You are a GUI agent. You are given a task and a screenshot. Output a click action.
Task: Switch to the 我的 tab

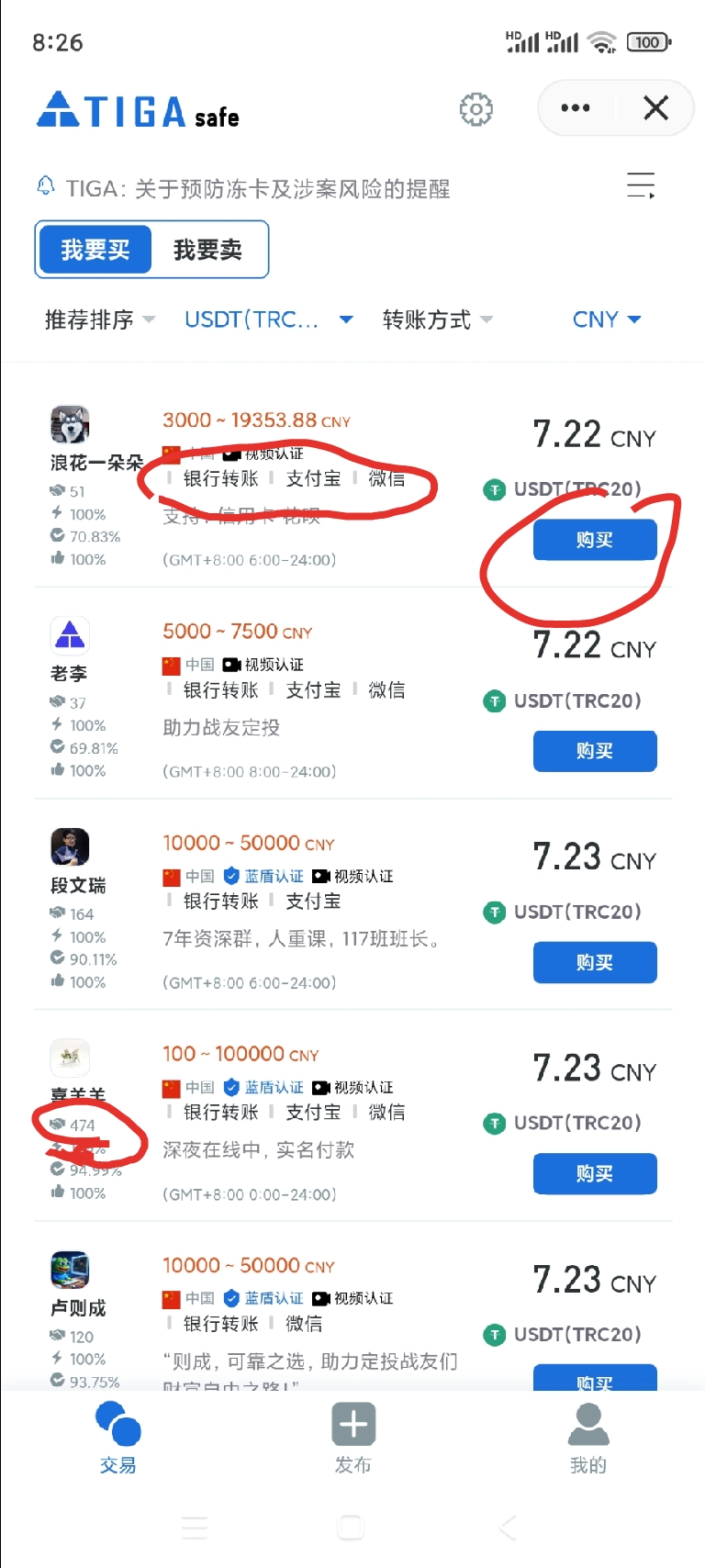[588, 1438]
